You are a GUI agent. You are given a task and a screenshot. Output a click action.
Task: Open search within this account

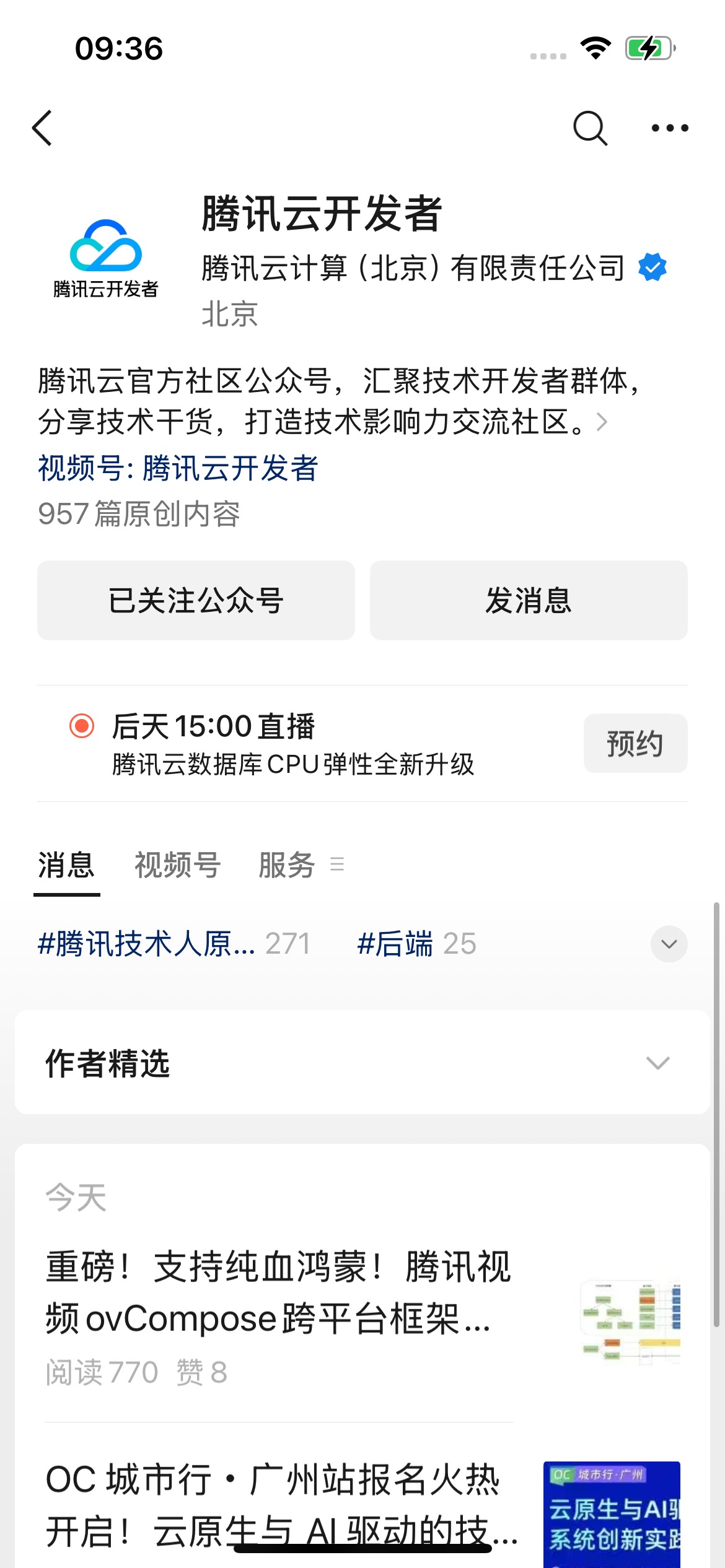pos(589,128)
